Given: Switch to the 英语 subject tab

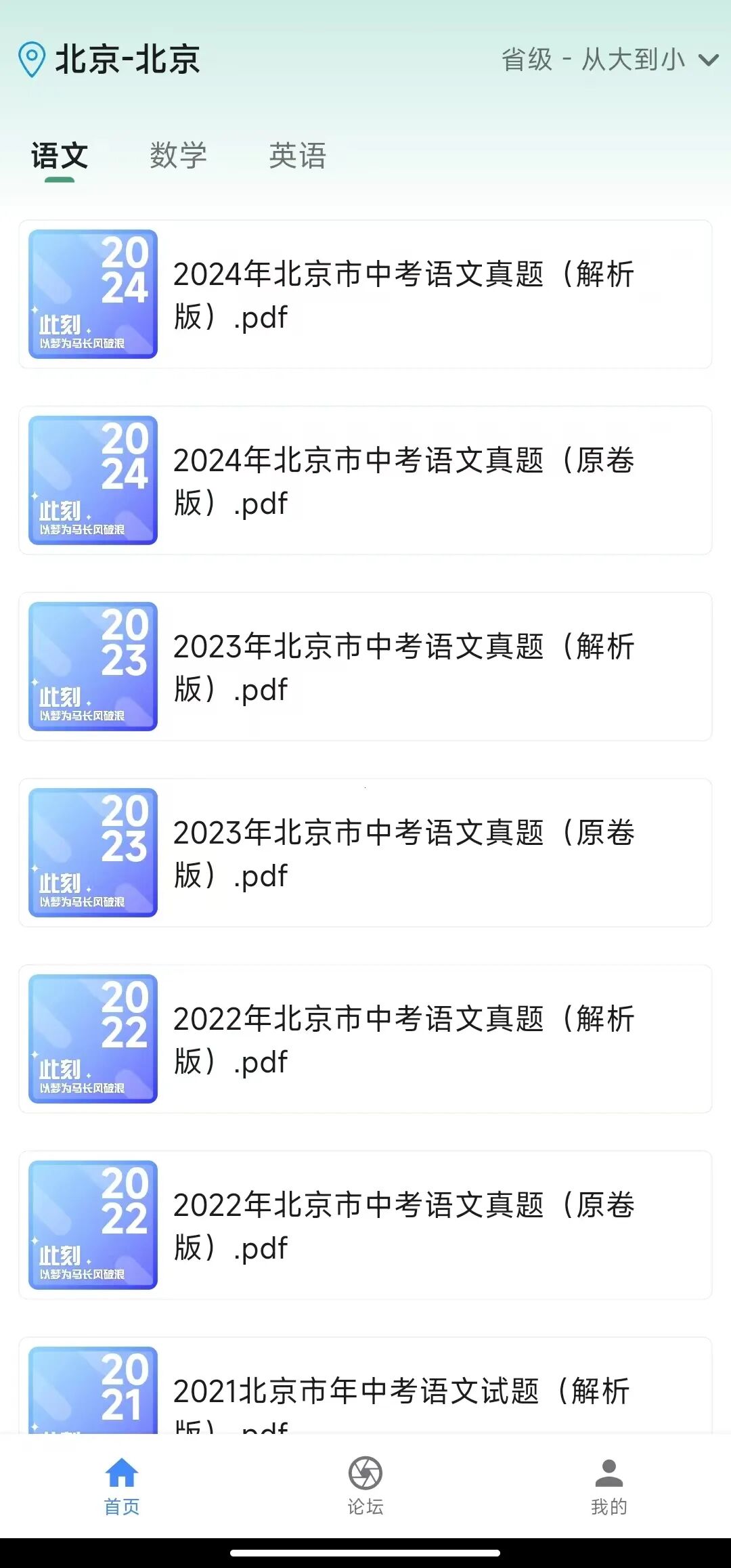Looking at the screenshot, I should [296, 156].
